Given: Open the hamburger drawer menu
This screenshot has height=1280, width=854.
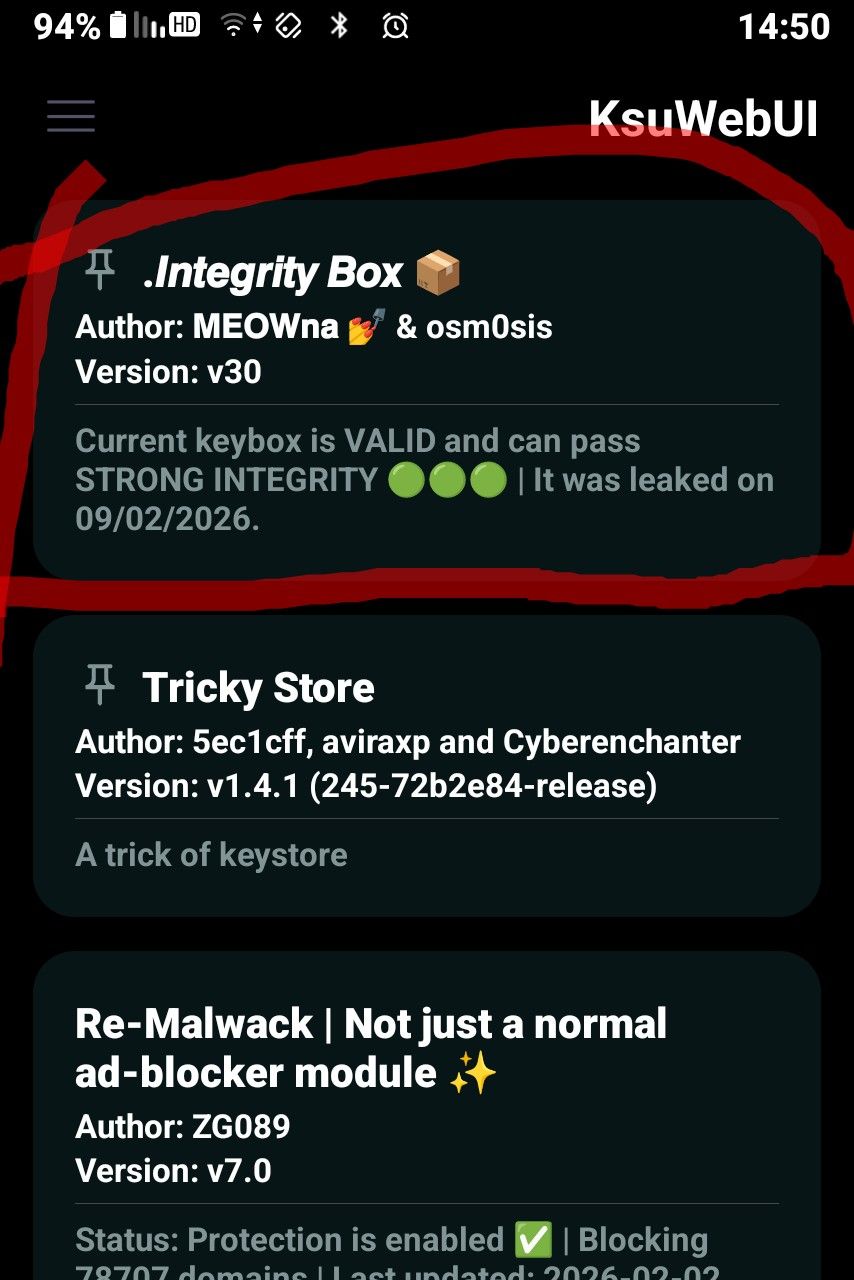Looking at the screenshot, I should tap(71, 116).
